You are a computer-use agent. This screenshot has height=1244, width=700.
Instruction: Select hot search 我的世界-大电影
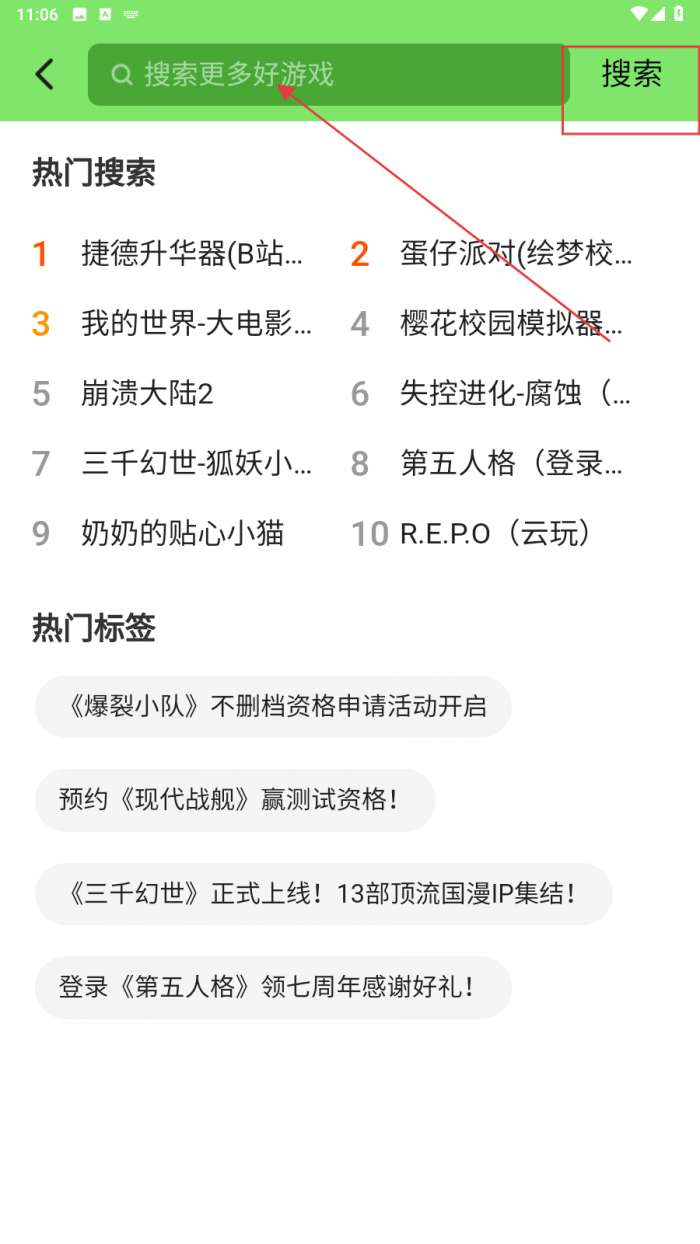(x=196, y=324)
